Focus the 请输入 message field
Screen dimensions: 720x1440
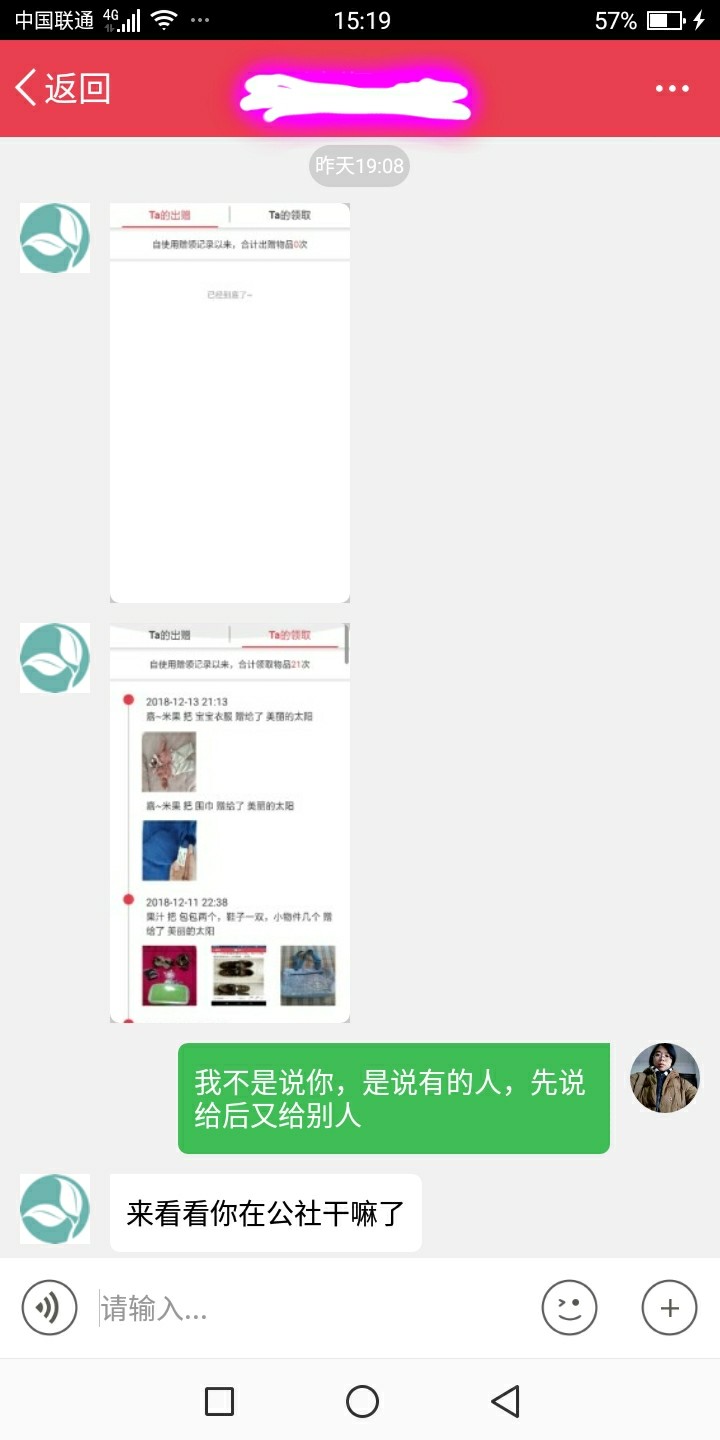coord(310,1308)
